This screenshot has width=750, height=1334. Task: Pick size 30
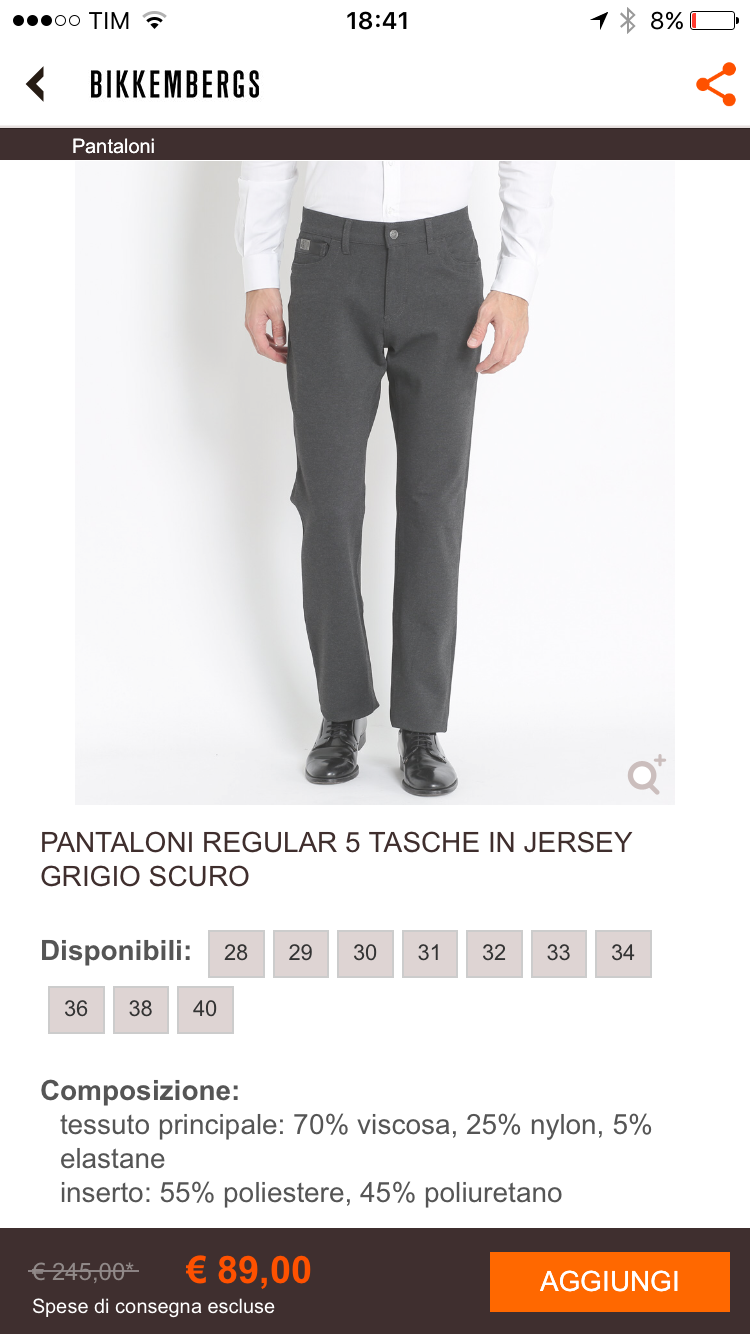(x=365, y=953)
